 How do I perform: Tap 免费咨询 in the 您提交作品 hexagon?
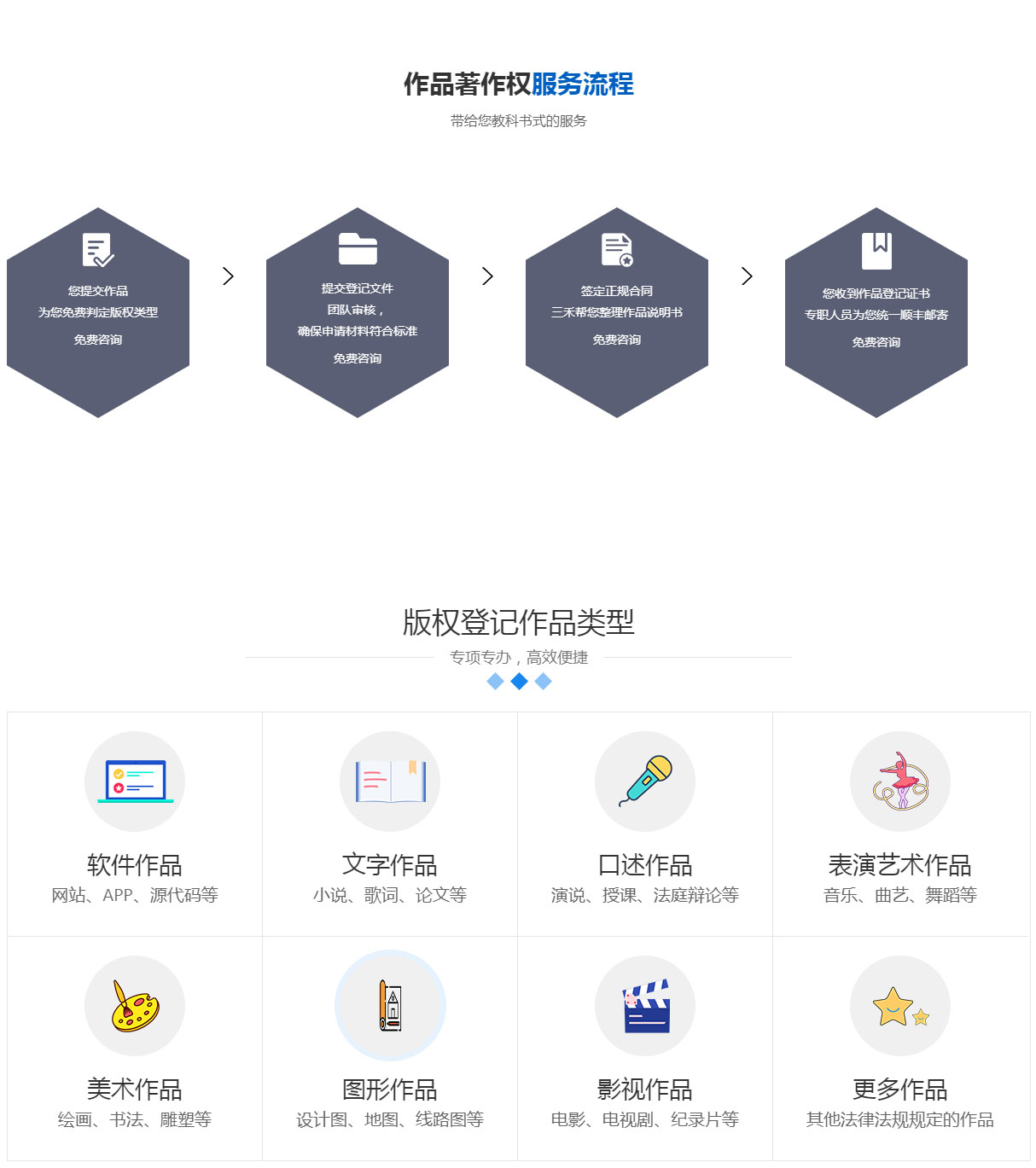point(97,340)
